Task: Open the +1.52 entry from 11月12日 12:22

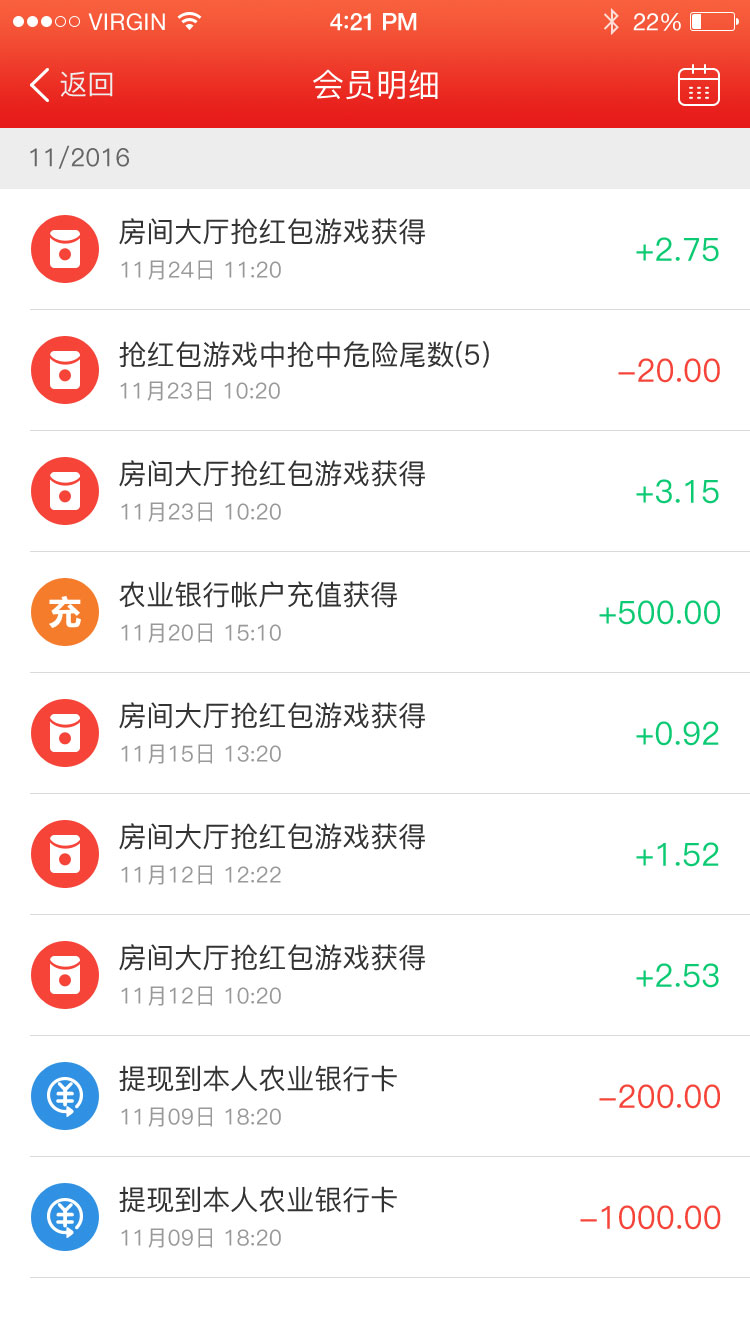Action: pos(375,855)
